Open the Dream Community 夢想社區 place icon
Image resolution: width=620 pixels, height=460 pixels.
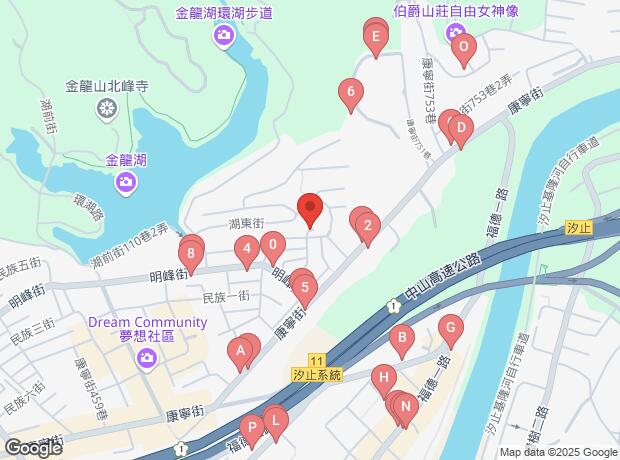147,356
